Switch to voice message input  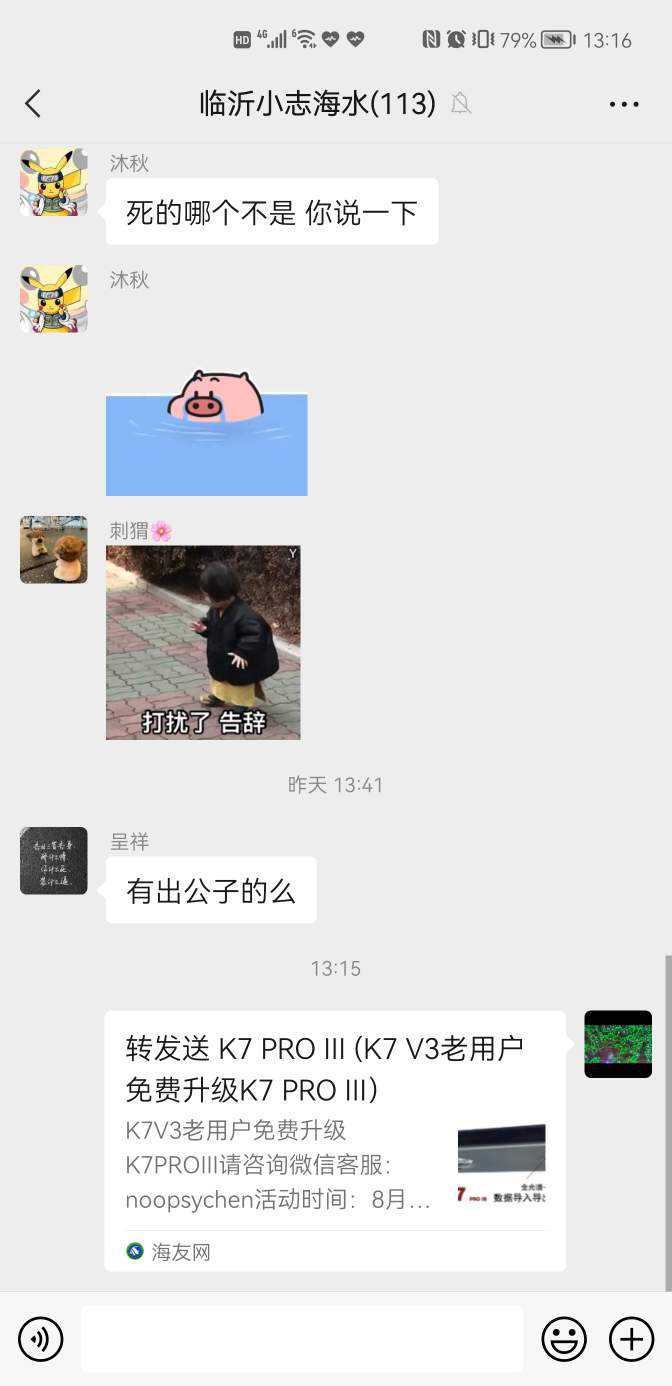pyautogui.click(x=41, y=1339)
